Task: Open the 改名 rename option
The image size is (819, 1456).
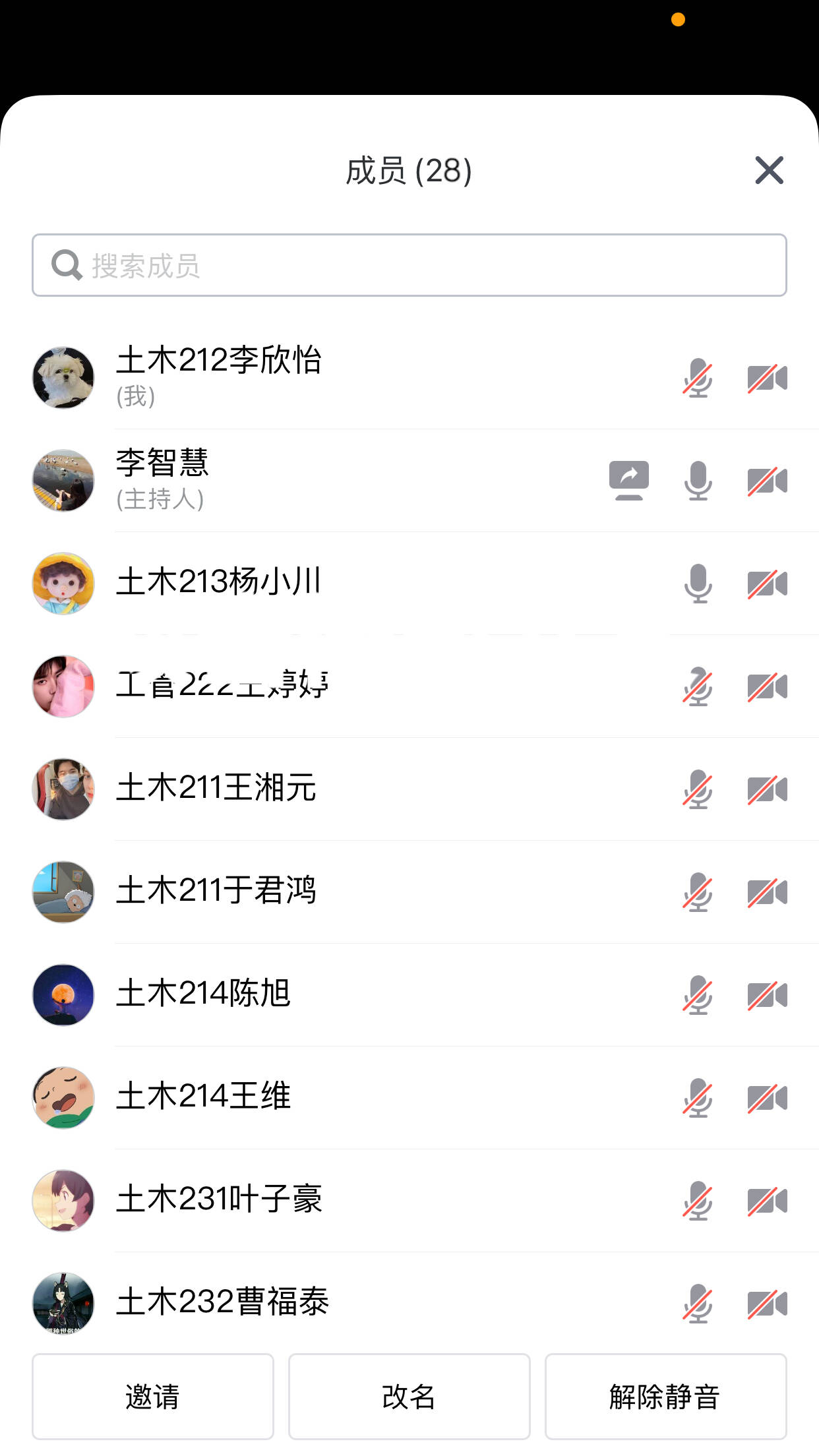Action: (x=409, y=1396)
